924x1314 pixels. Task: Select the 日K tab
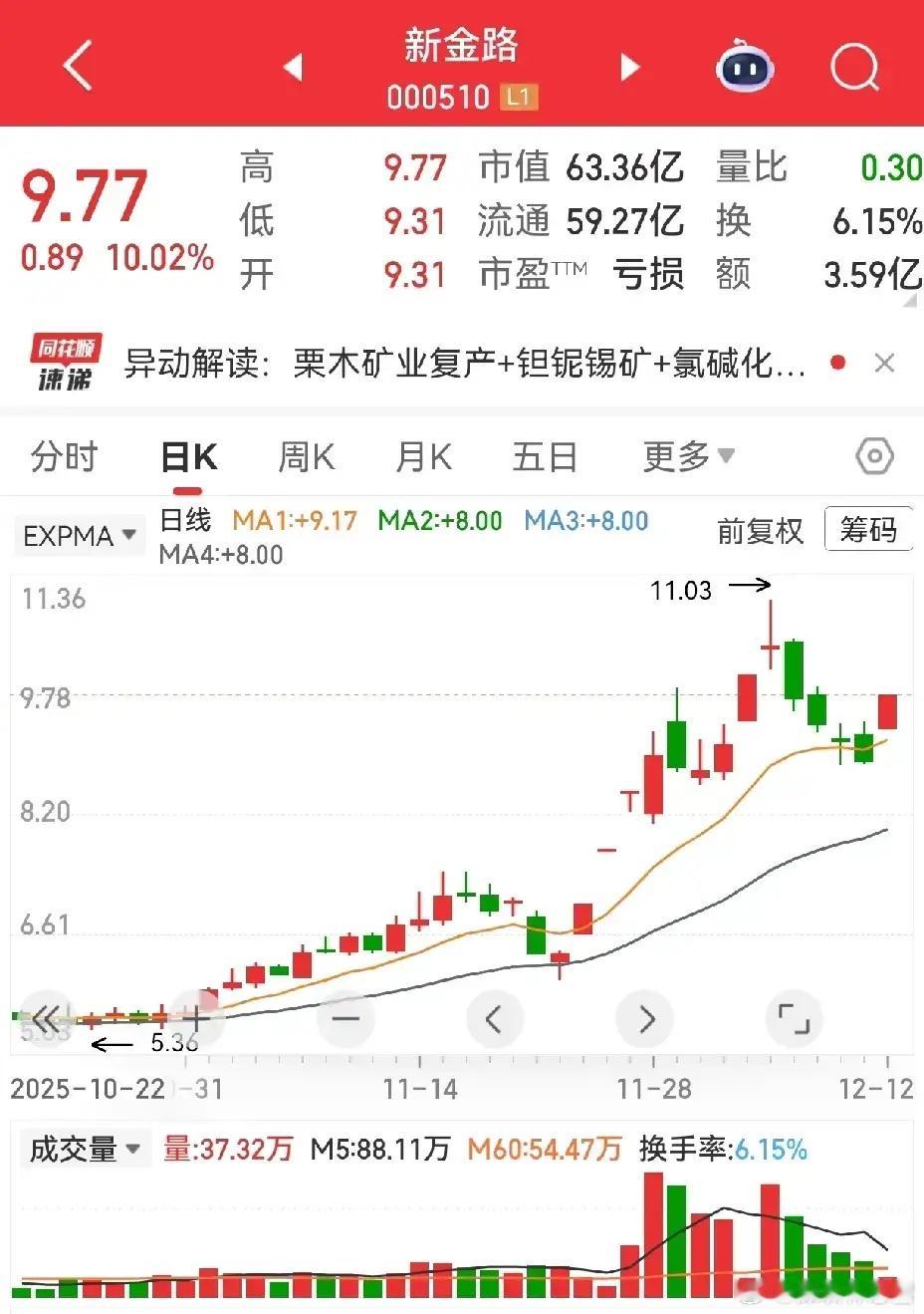tap(188, 457)
